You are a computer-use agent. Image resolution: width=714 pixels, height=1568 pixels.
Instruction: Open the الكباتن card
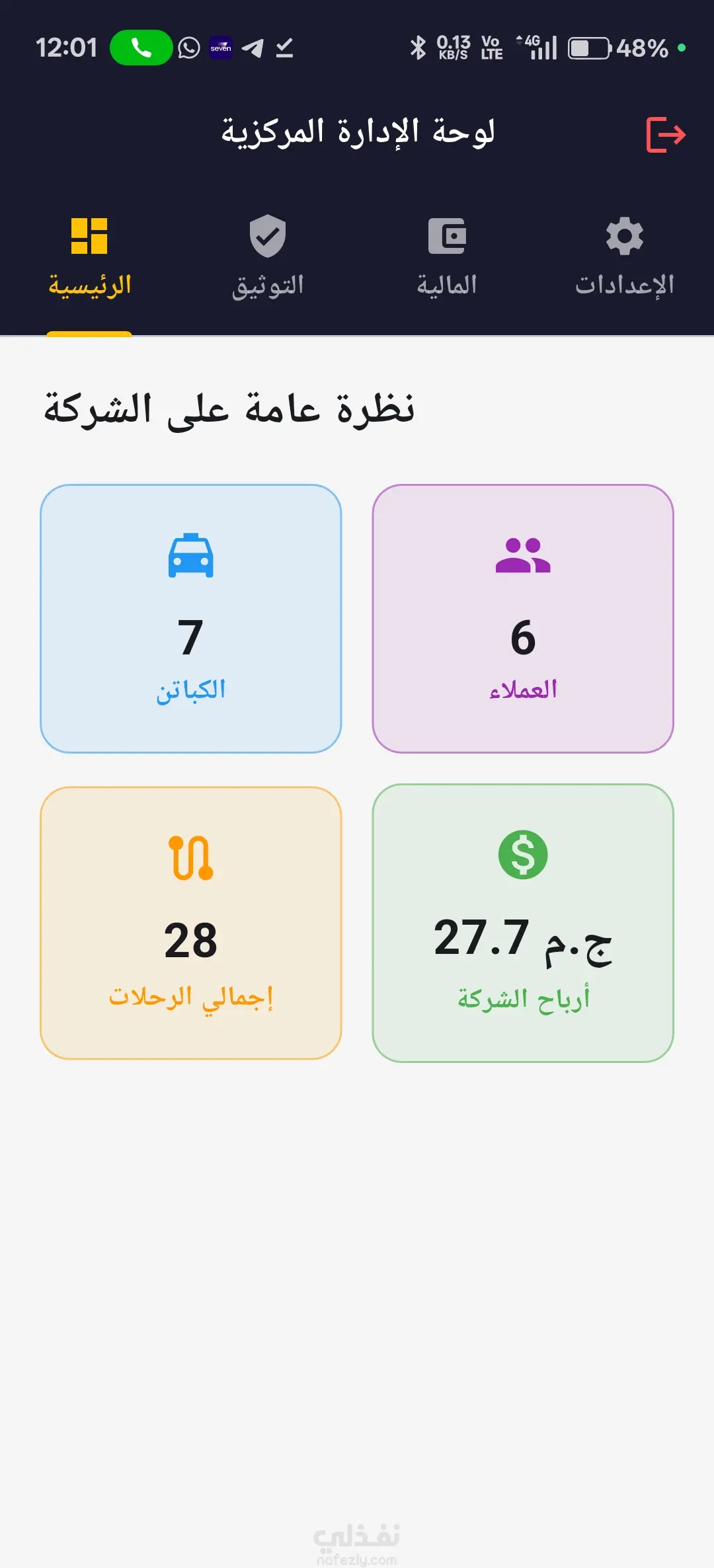(x=191, y=619)
